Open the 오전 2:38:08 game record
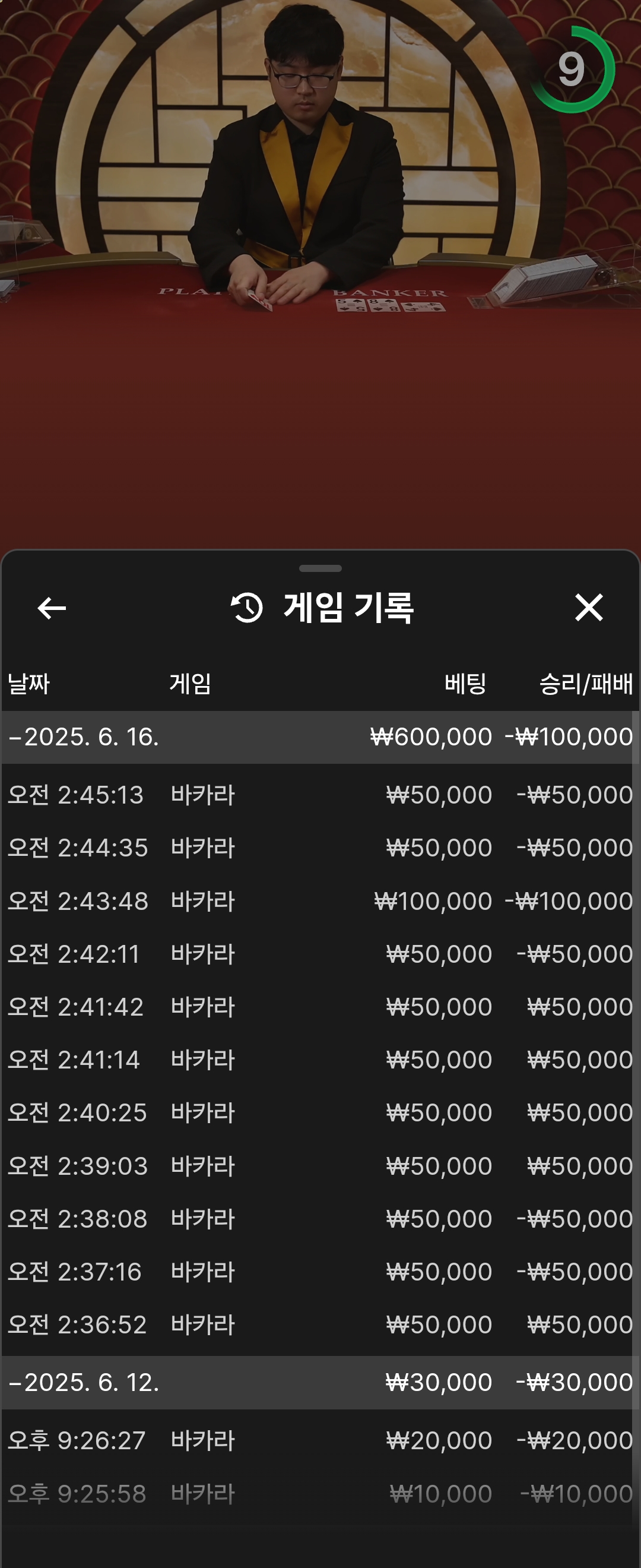 [x=320, y=1219]
